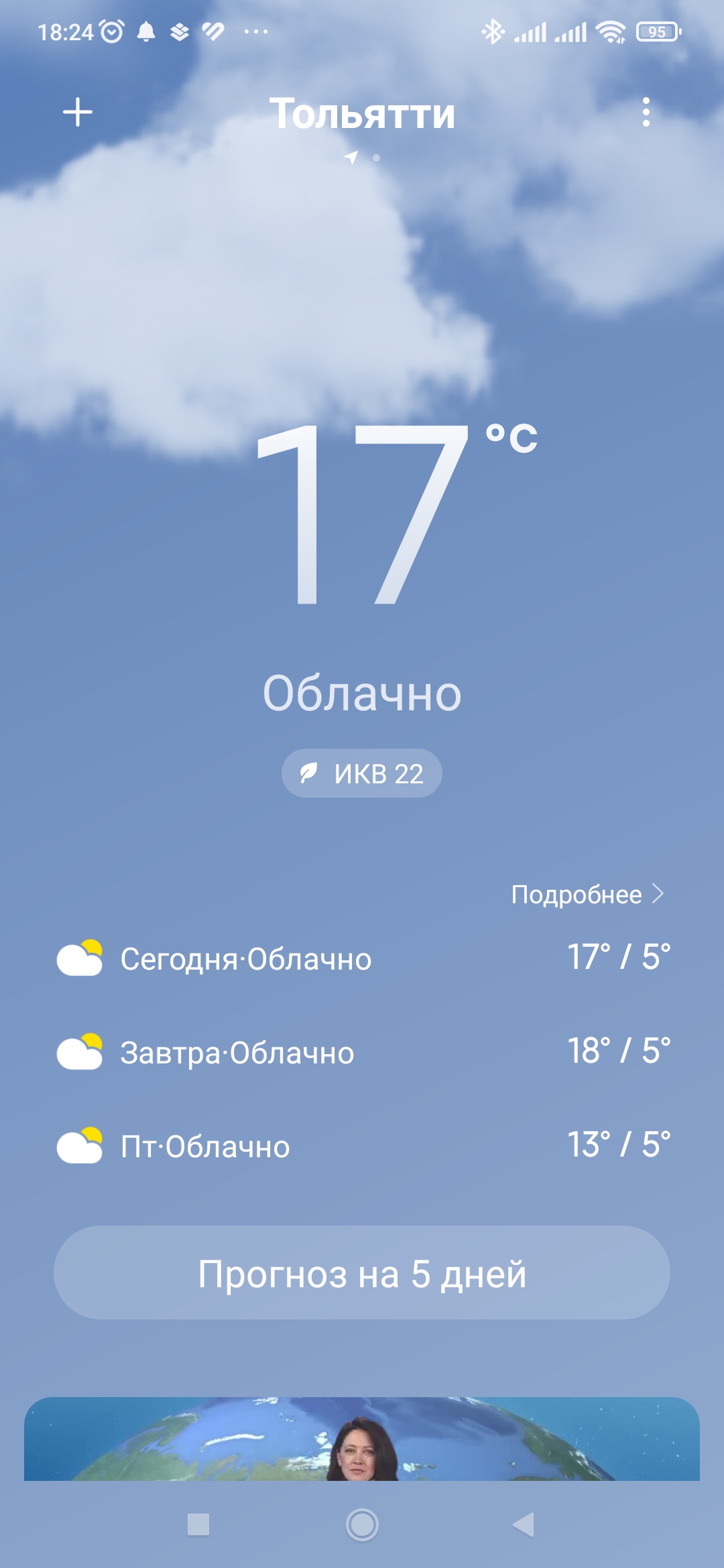Image resolution: width=724 pixels, height=1568 pixels.
Task: Tap the ИКВ 22 air quality chip
Action: pos(362,773)
